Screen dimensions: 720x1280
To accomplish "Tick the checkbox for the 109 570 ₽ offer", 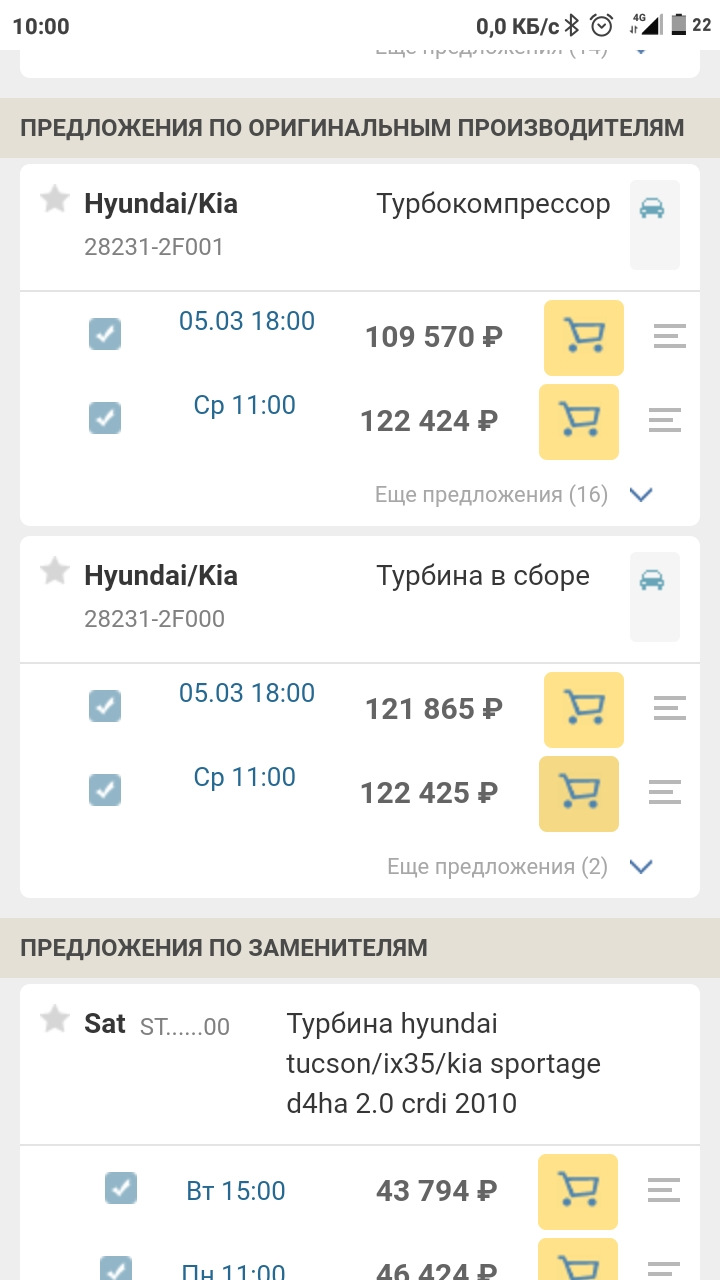I will [105, 334].
